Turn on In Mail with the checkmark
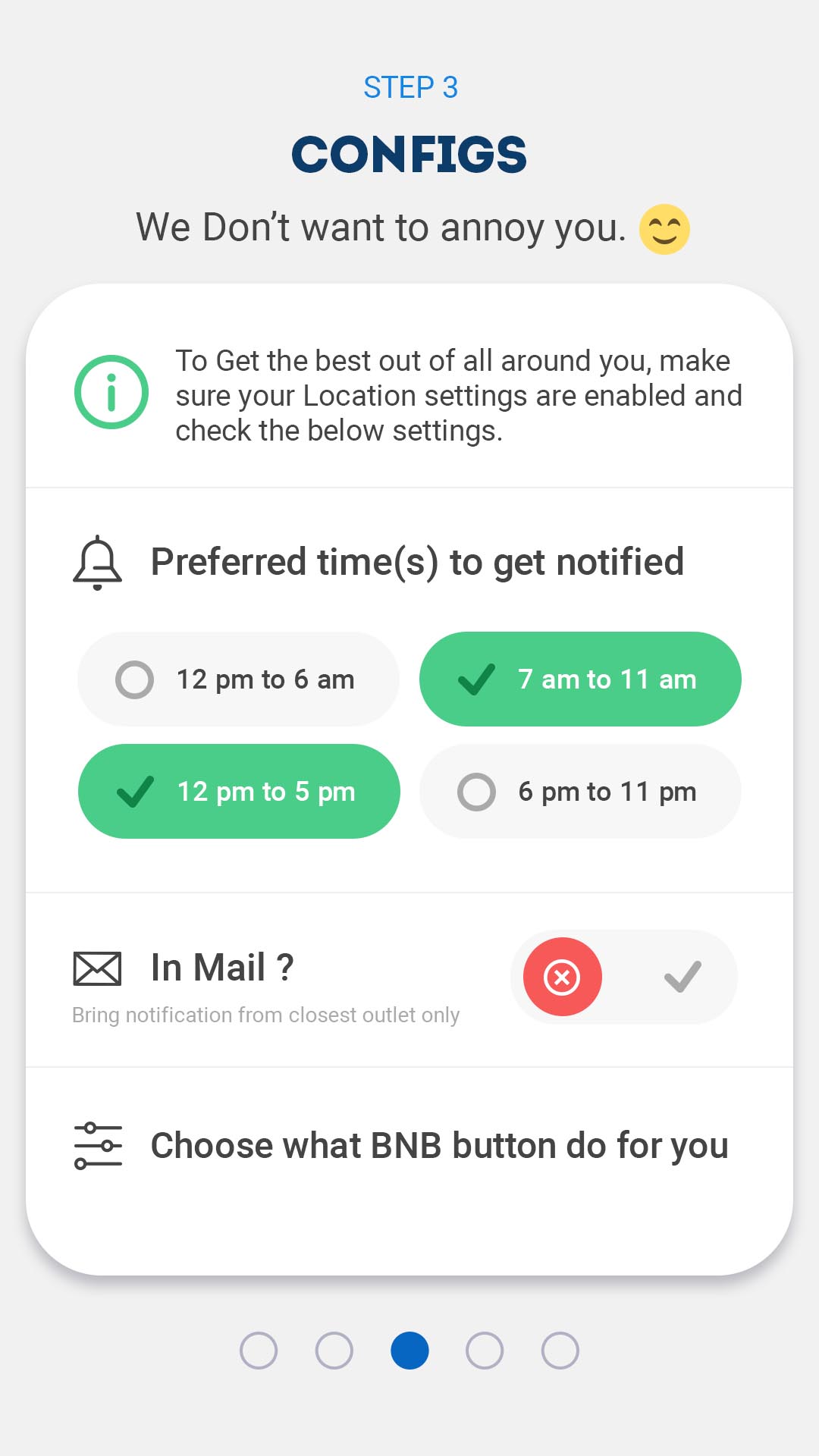819x1456 pixels. tap(682, 977)
